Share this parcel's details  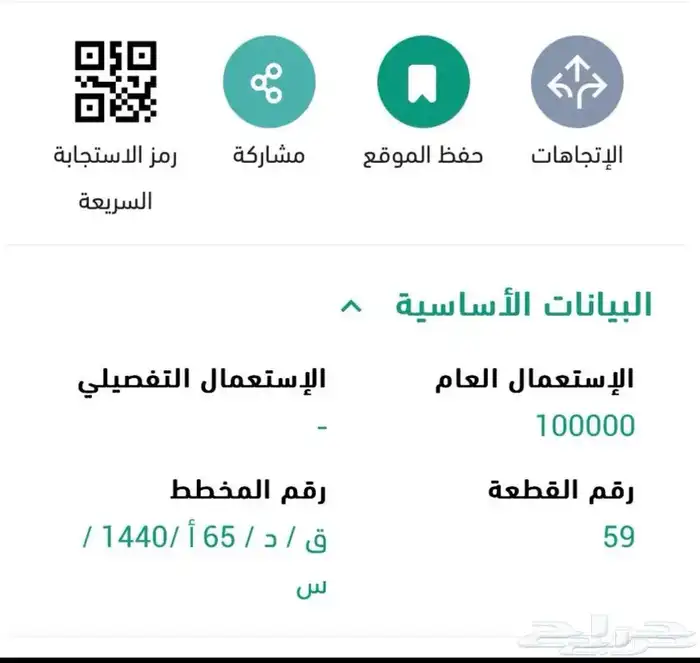pos(269,83)
